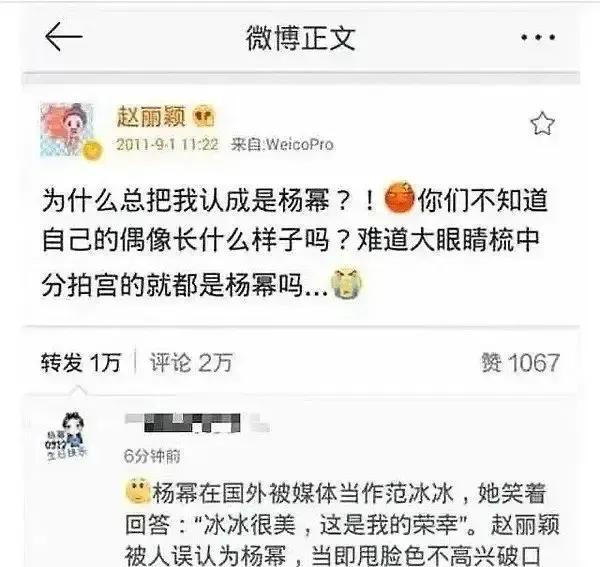
Task: Go back using the top-left arrow
Action: 63,37
